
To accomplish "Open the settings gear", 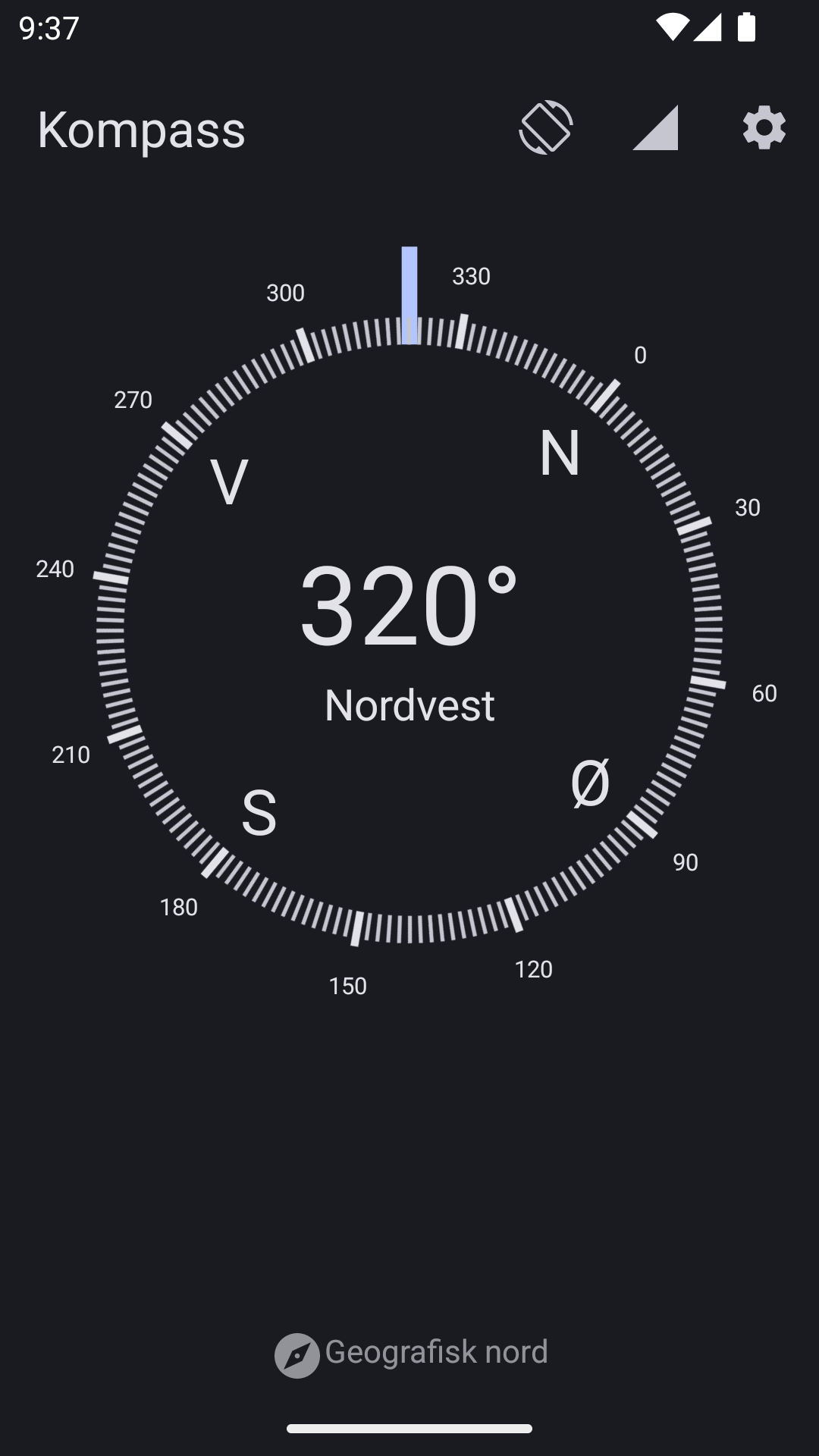I will click(x=764, y=127).
